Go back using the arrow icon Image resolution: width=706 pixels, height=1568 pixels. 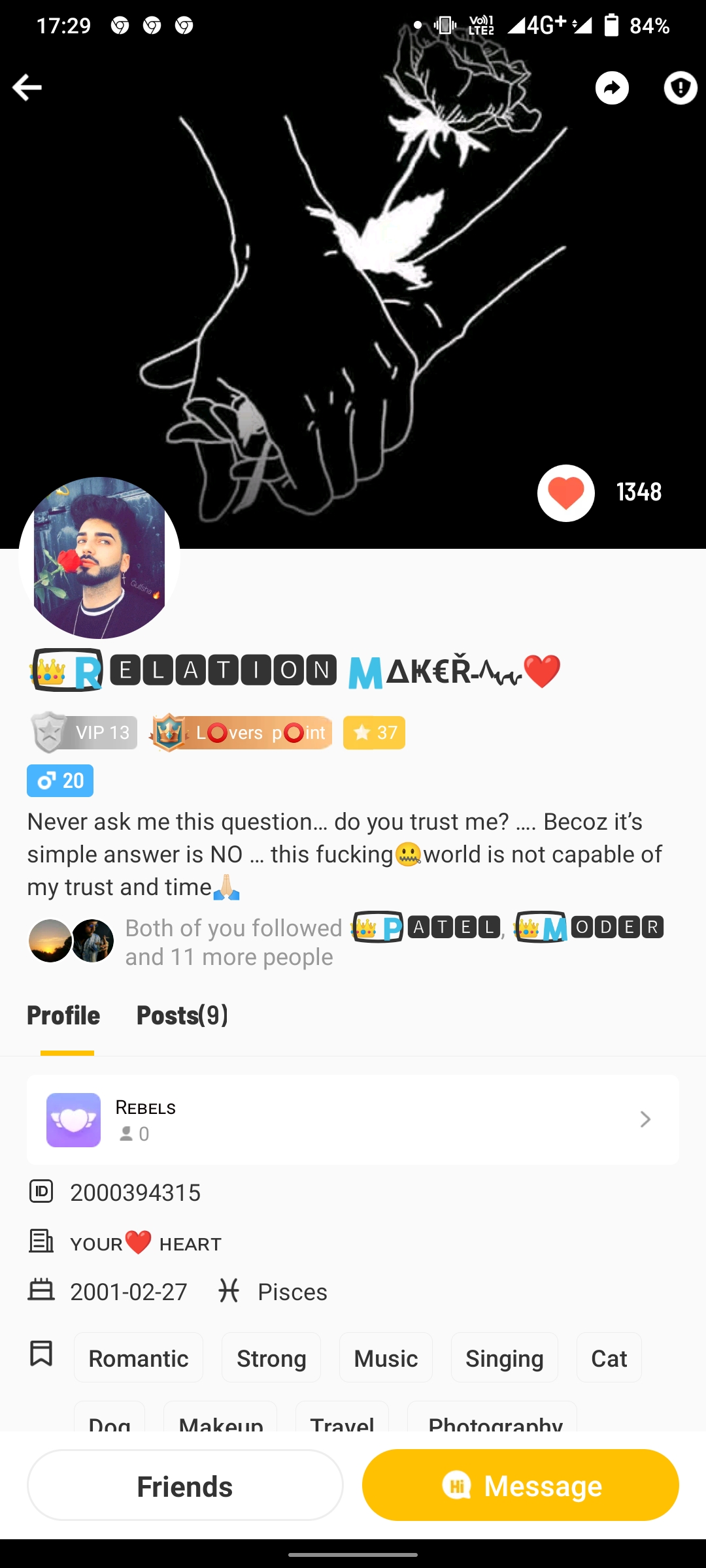(27, 87)
